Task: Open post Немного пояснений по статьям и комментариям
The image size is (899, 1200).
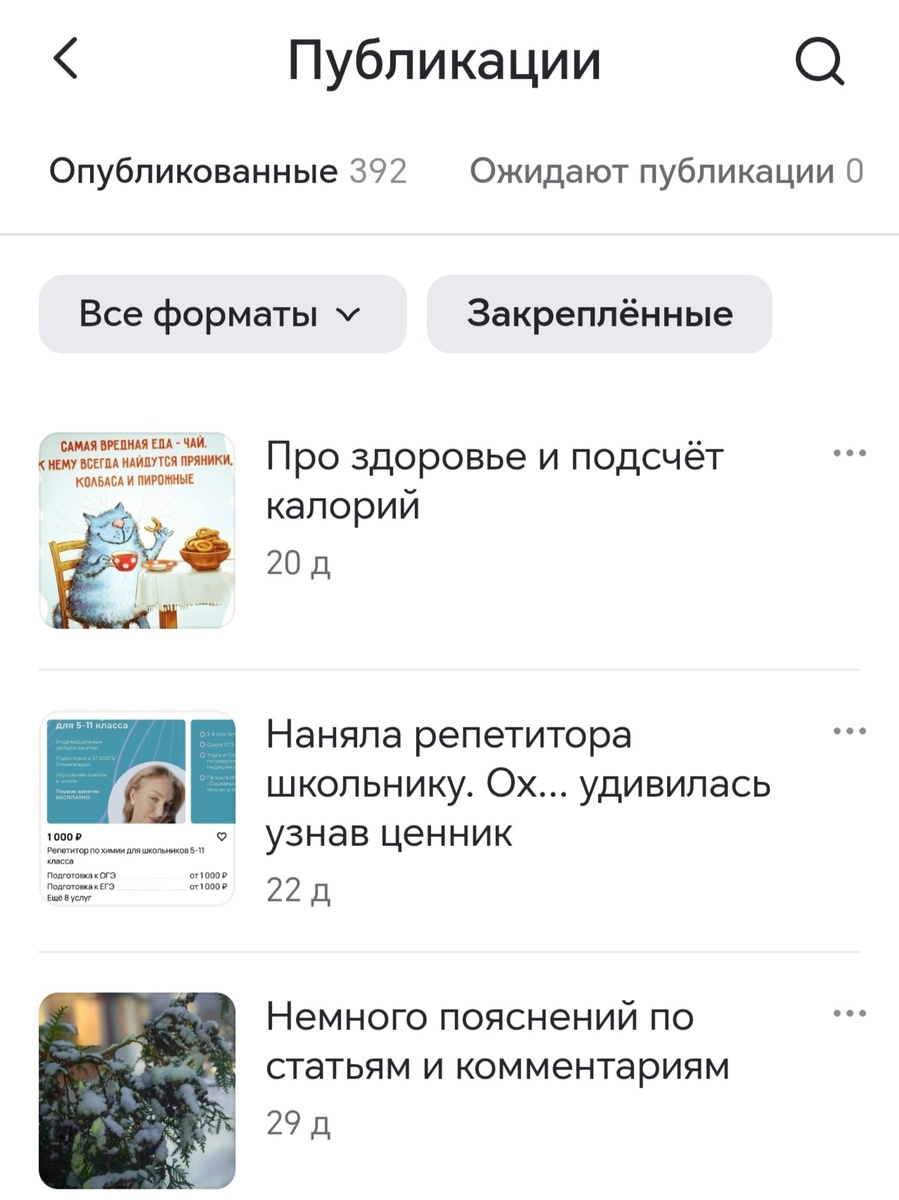Action: coord(497,1042)
